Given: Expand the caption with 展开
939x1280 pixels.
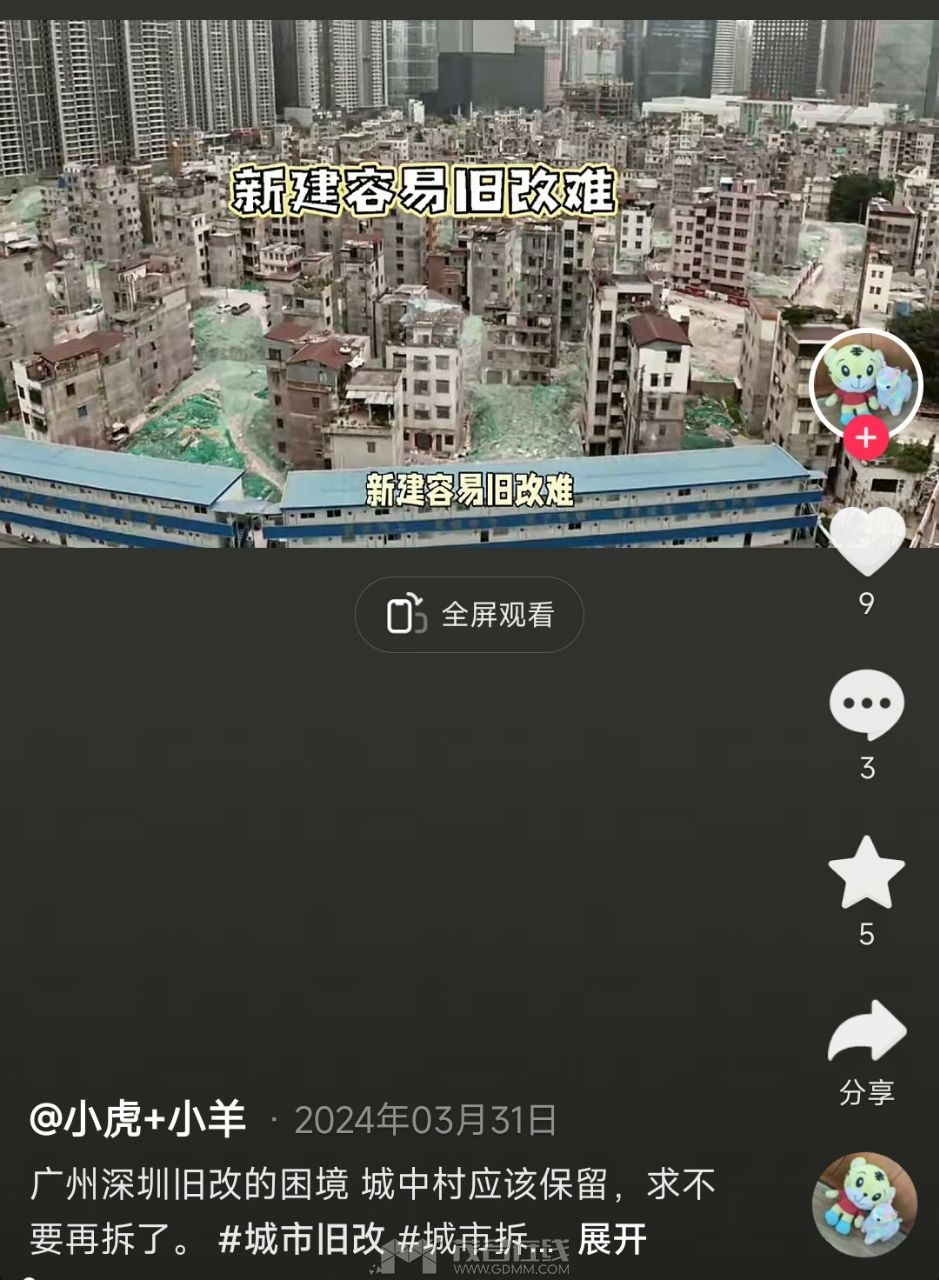Looking at the screenshot, I should (x=612, y=1240).
